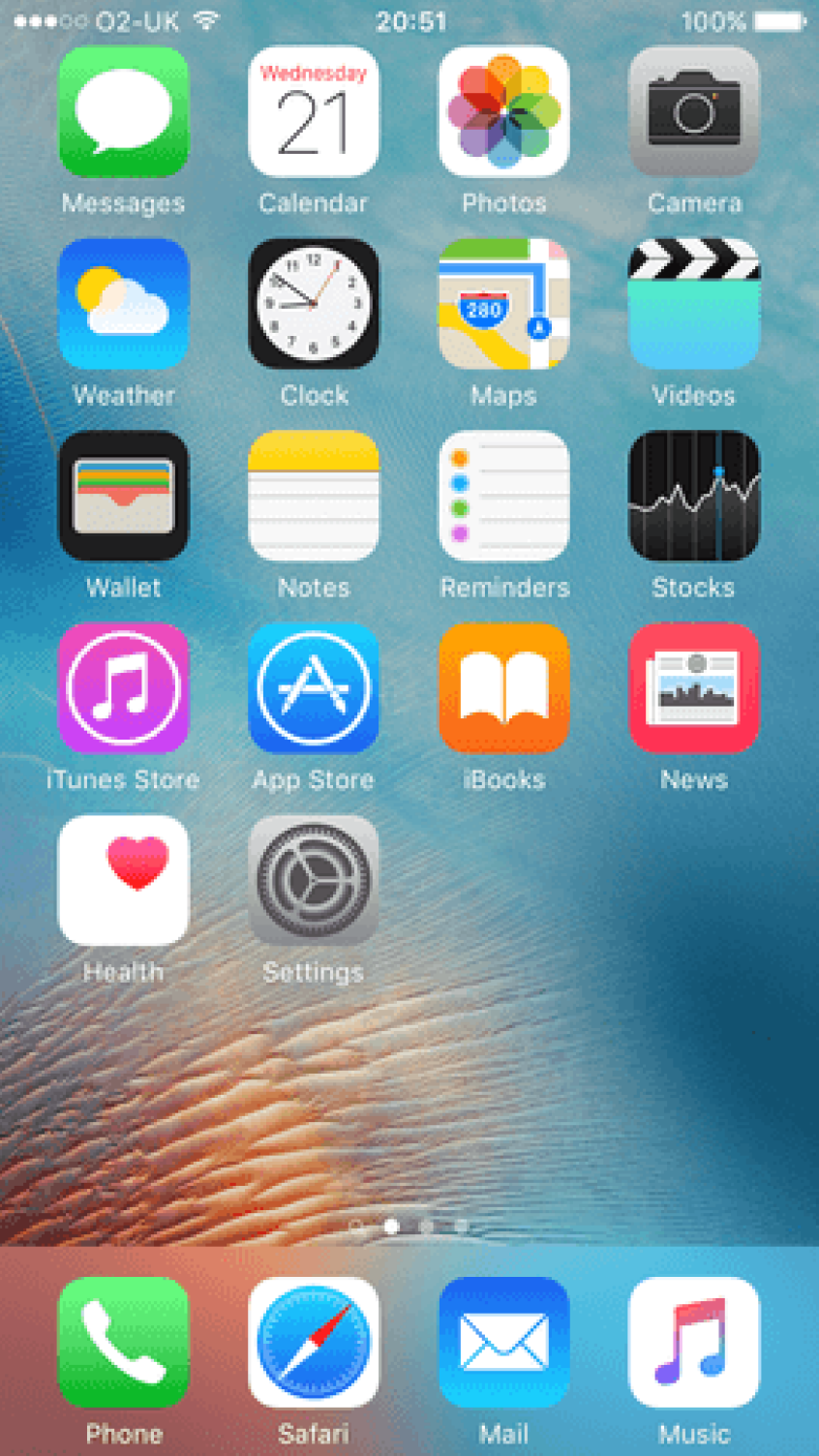Open the Clock app

tap(313, 304)
